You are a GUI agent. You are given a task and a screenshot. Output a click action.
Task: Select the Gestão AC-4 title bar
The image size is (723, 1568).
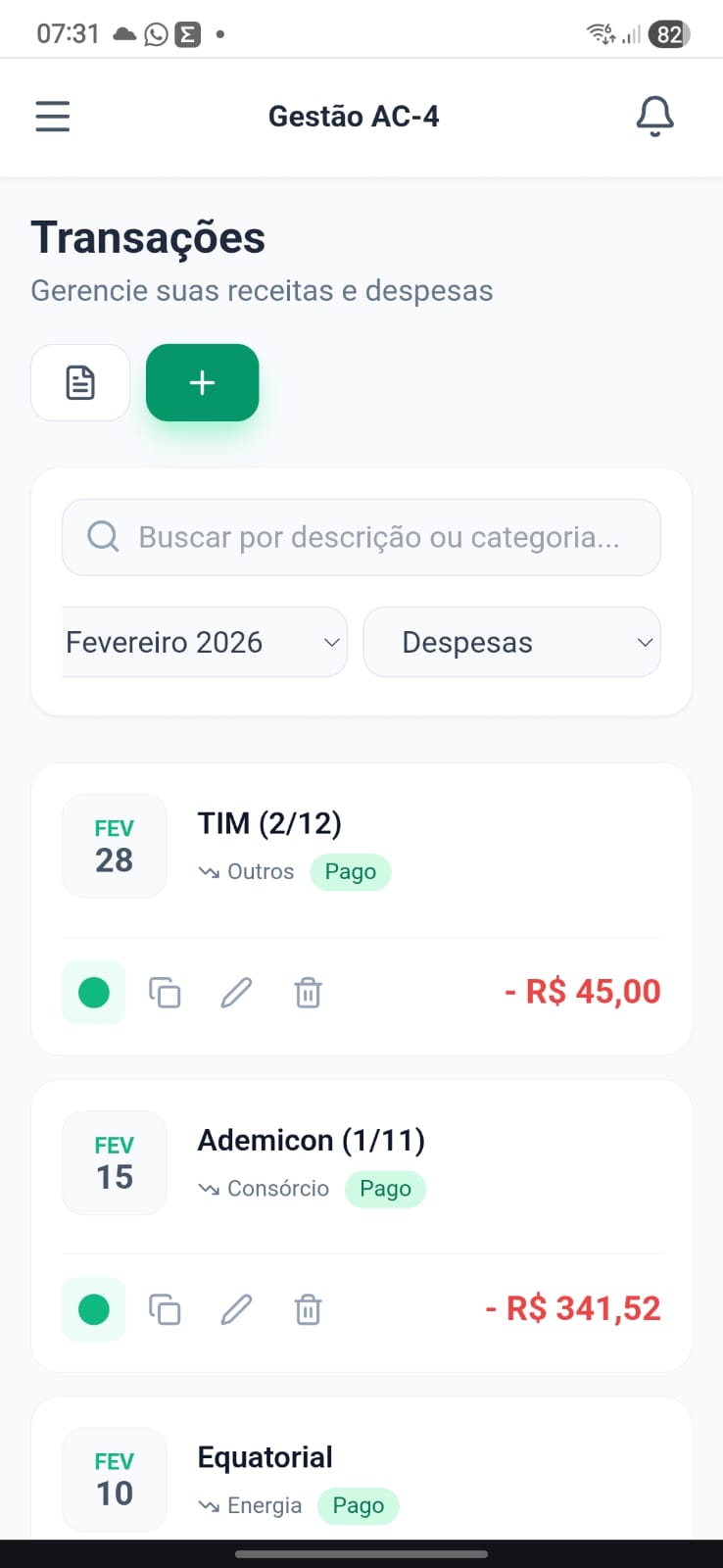(354, 115)
